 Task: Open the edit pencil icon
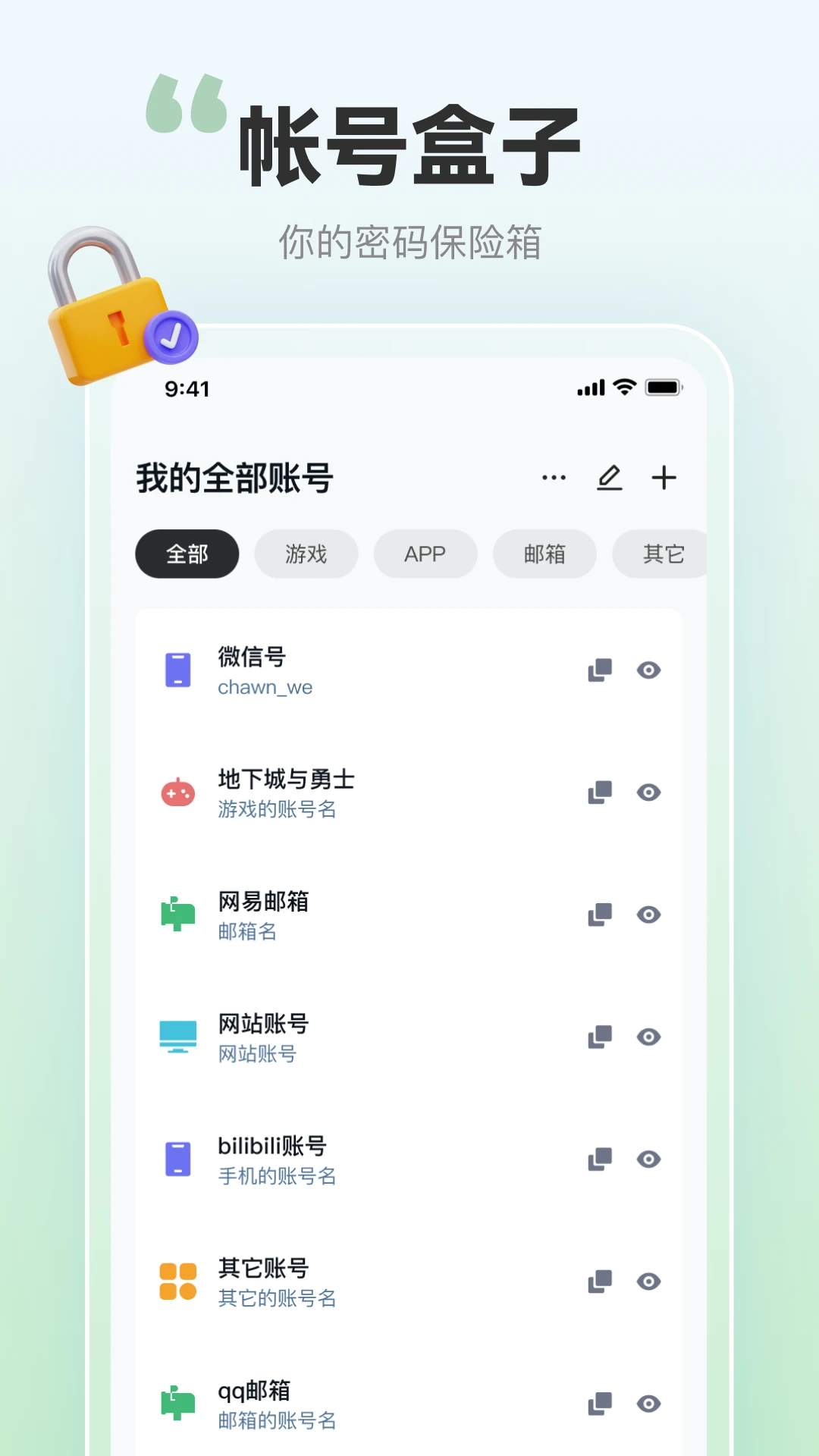coord(609,478)
